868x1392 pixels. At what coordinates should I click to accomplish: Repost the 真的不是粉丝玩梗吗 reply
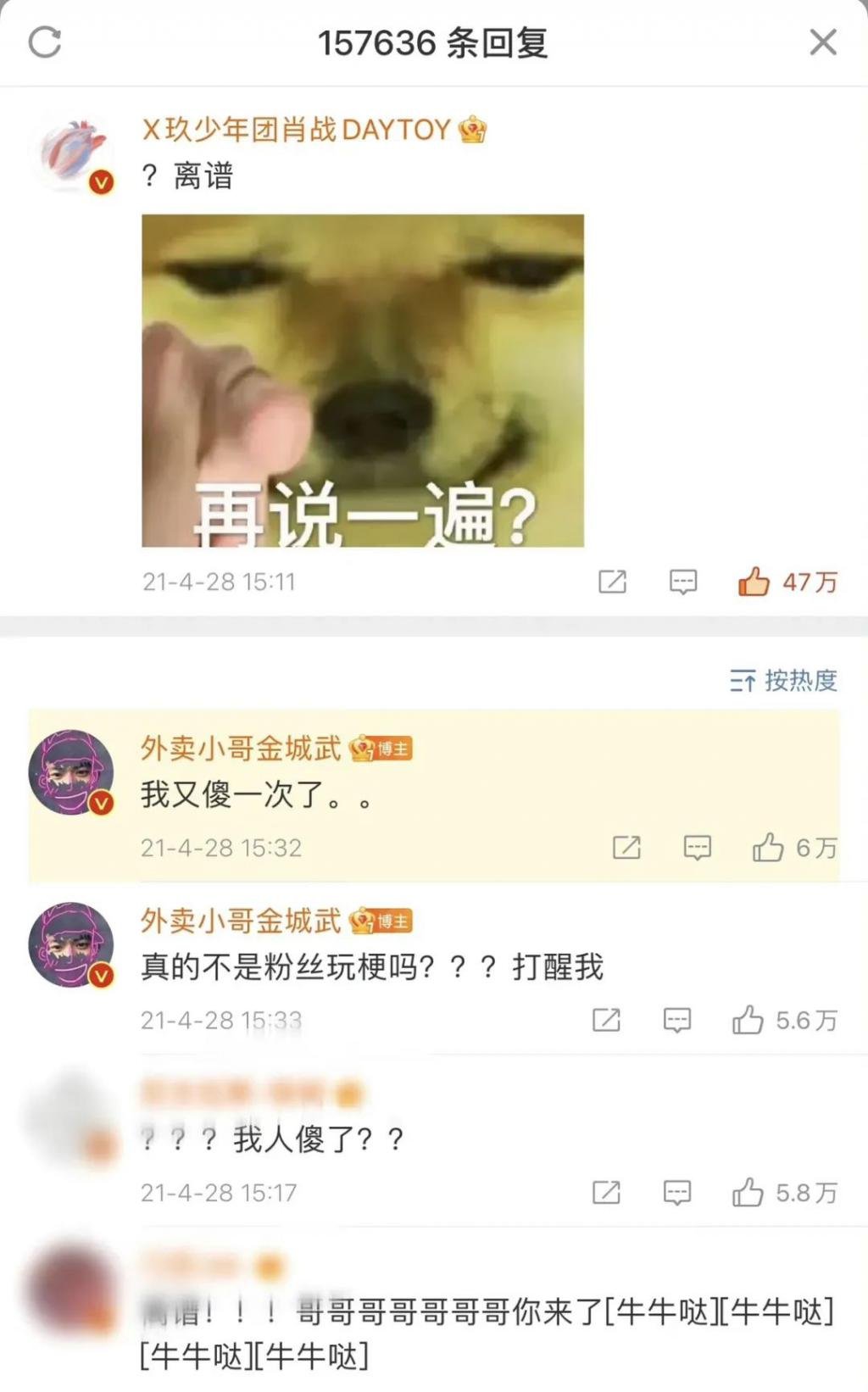coord(606,1020)
